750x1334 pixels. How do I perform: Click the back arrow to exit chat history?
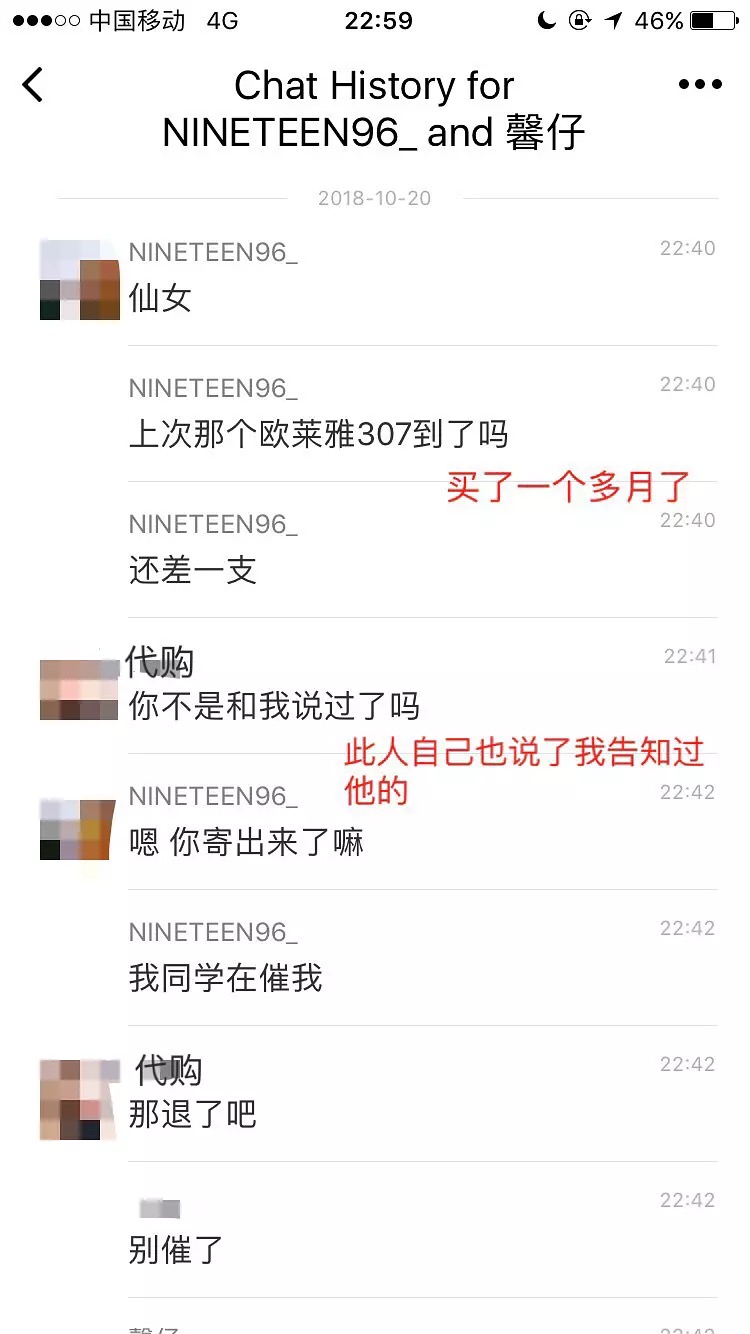point(33,85)
